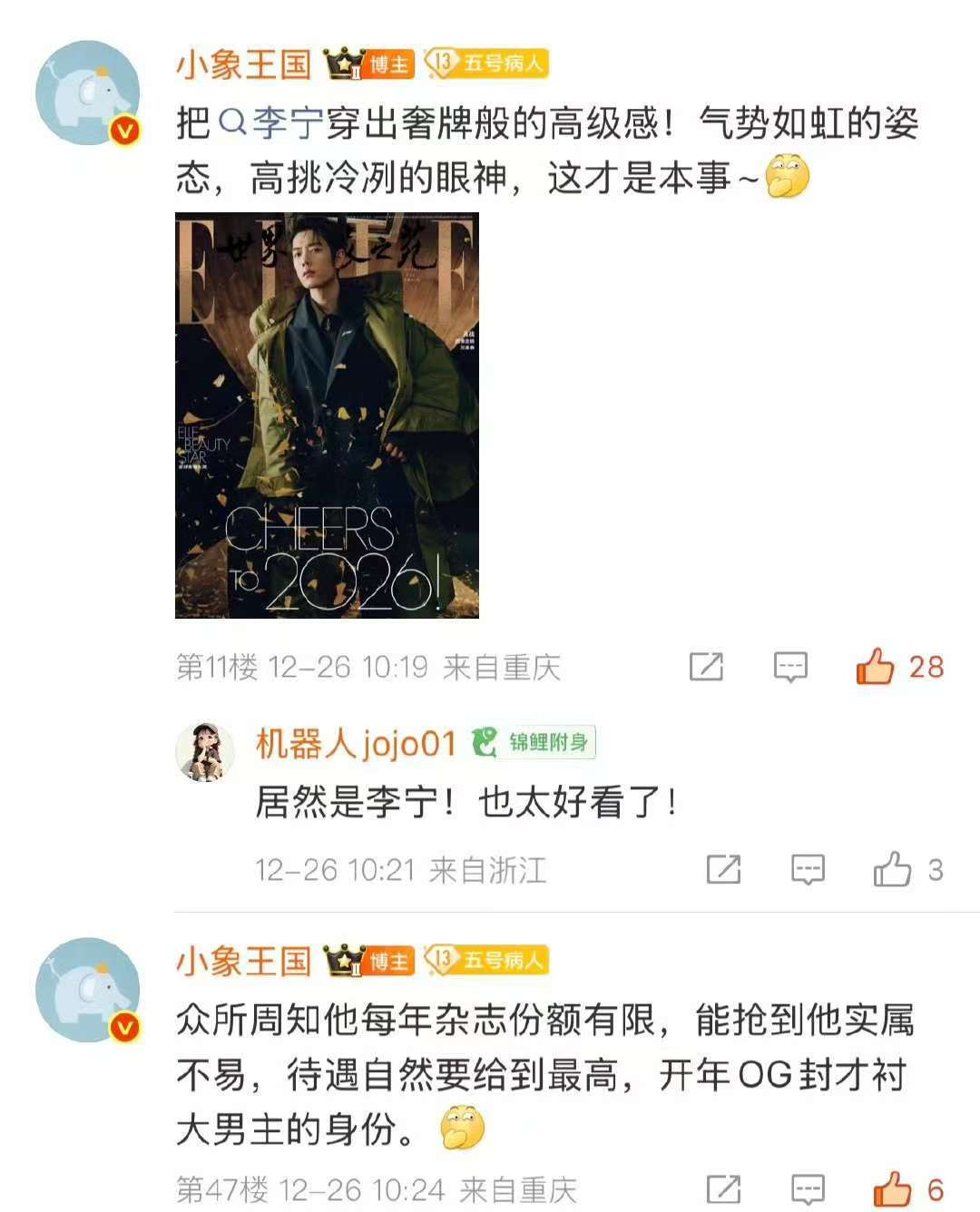The image size is (980, 1212).
Task: Click the 五号病人 fan badge
Action: (493, 64)
